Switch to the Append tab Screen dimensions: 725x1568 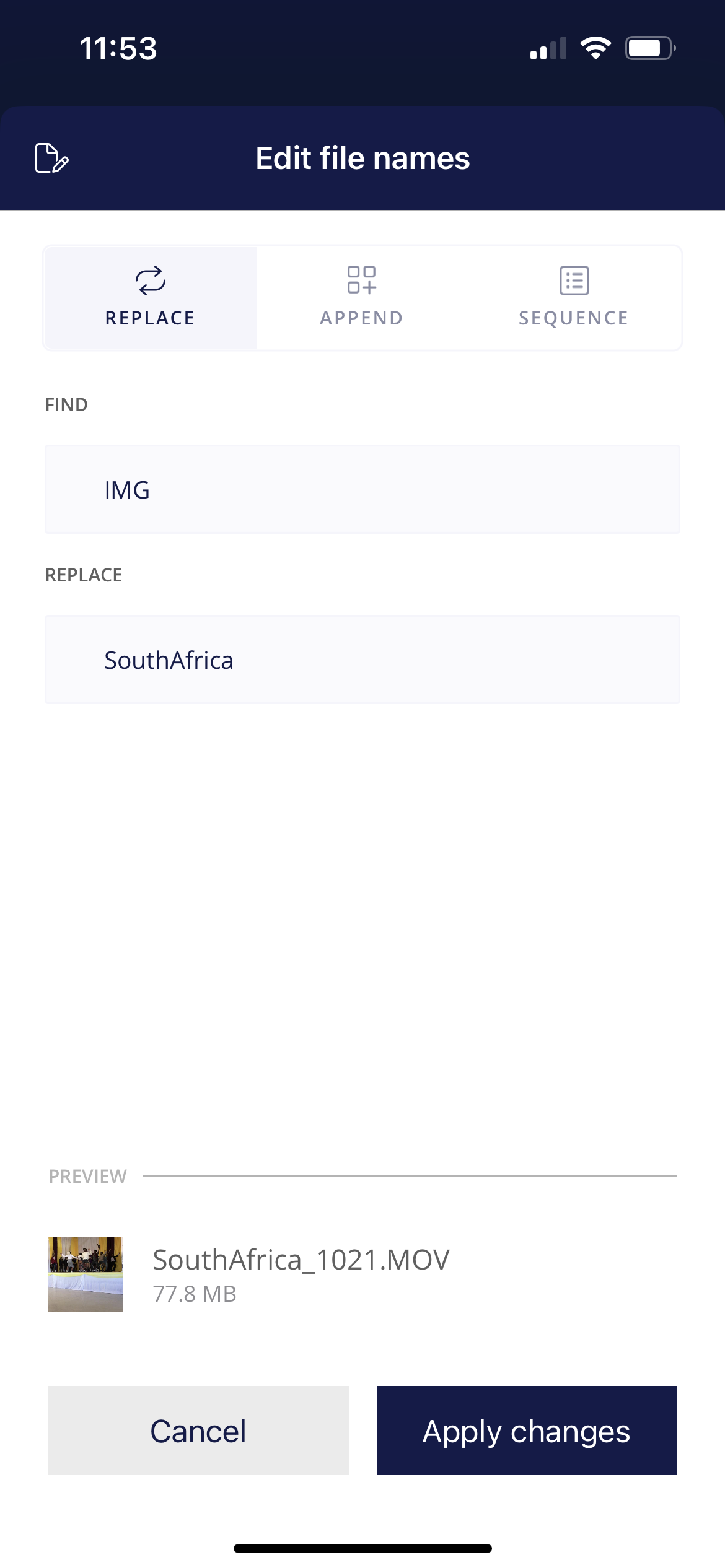(362, 298)
